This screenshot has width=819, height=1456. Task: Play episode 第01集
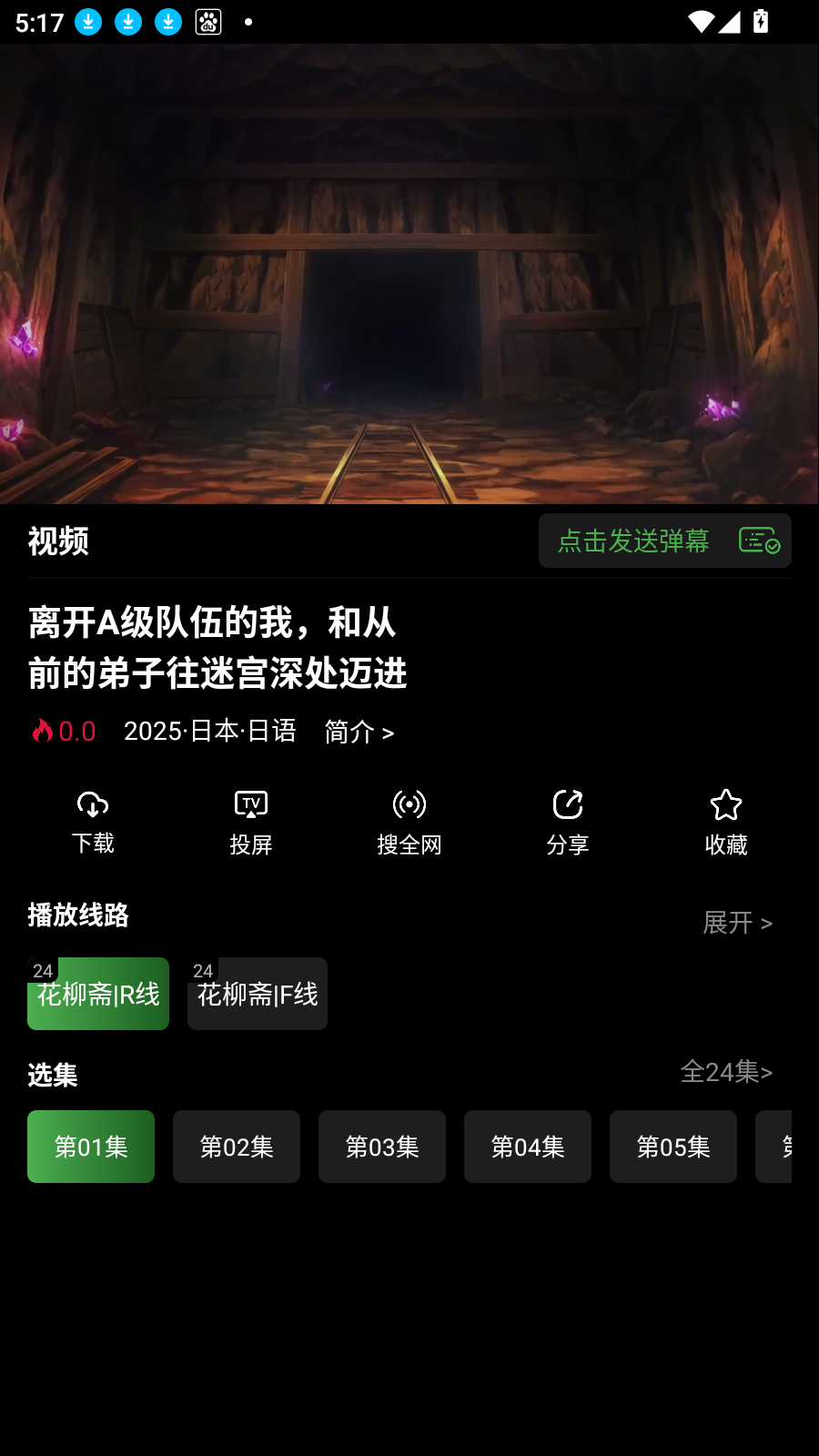pyautogui.click(x=91, y=1147)
